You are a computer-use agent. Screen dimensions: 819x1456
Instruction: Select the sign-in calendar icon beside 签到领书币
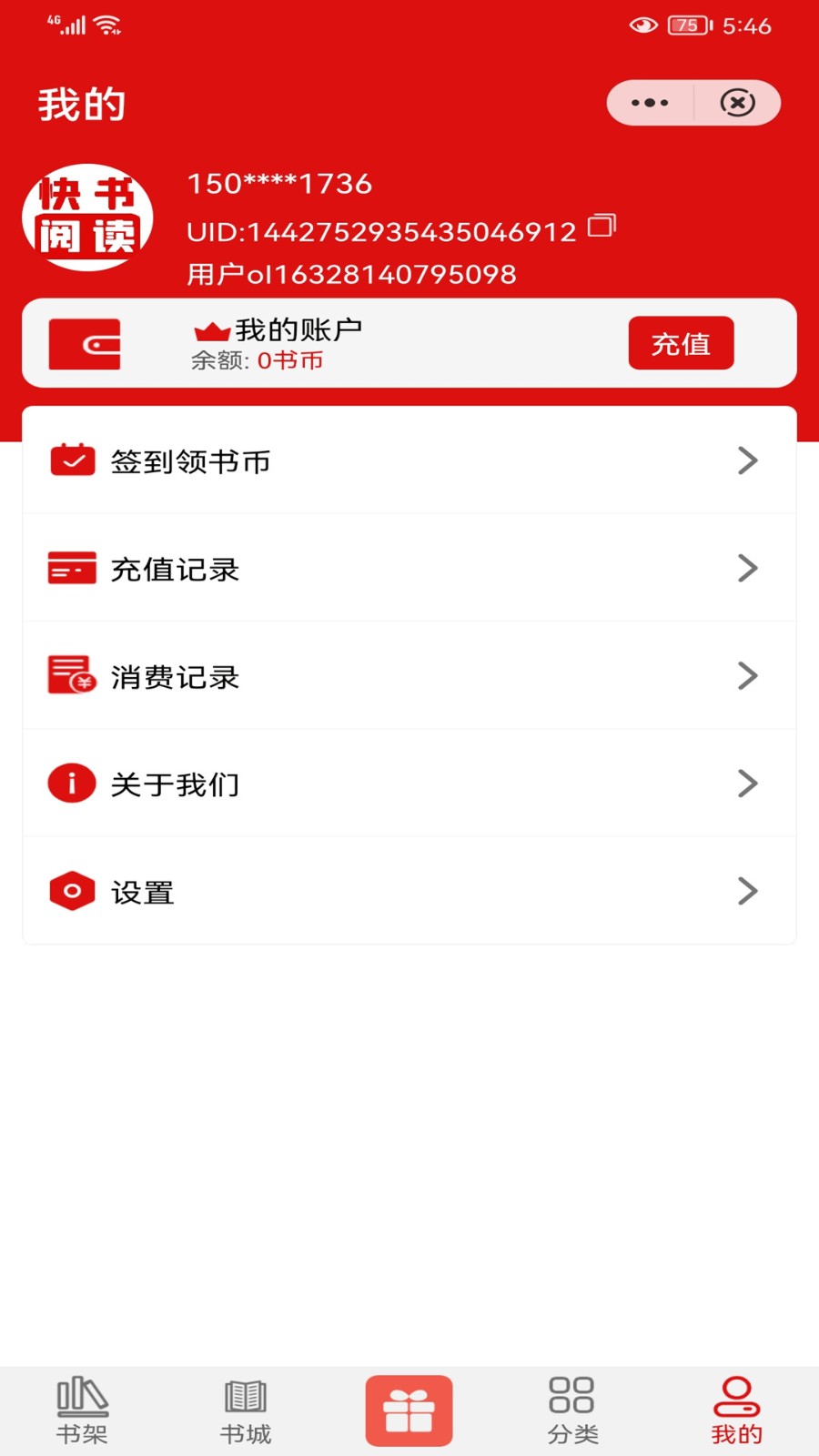72,460
